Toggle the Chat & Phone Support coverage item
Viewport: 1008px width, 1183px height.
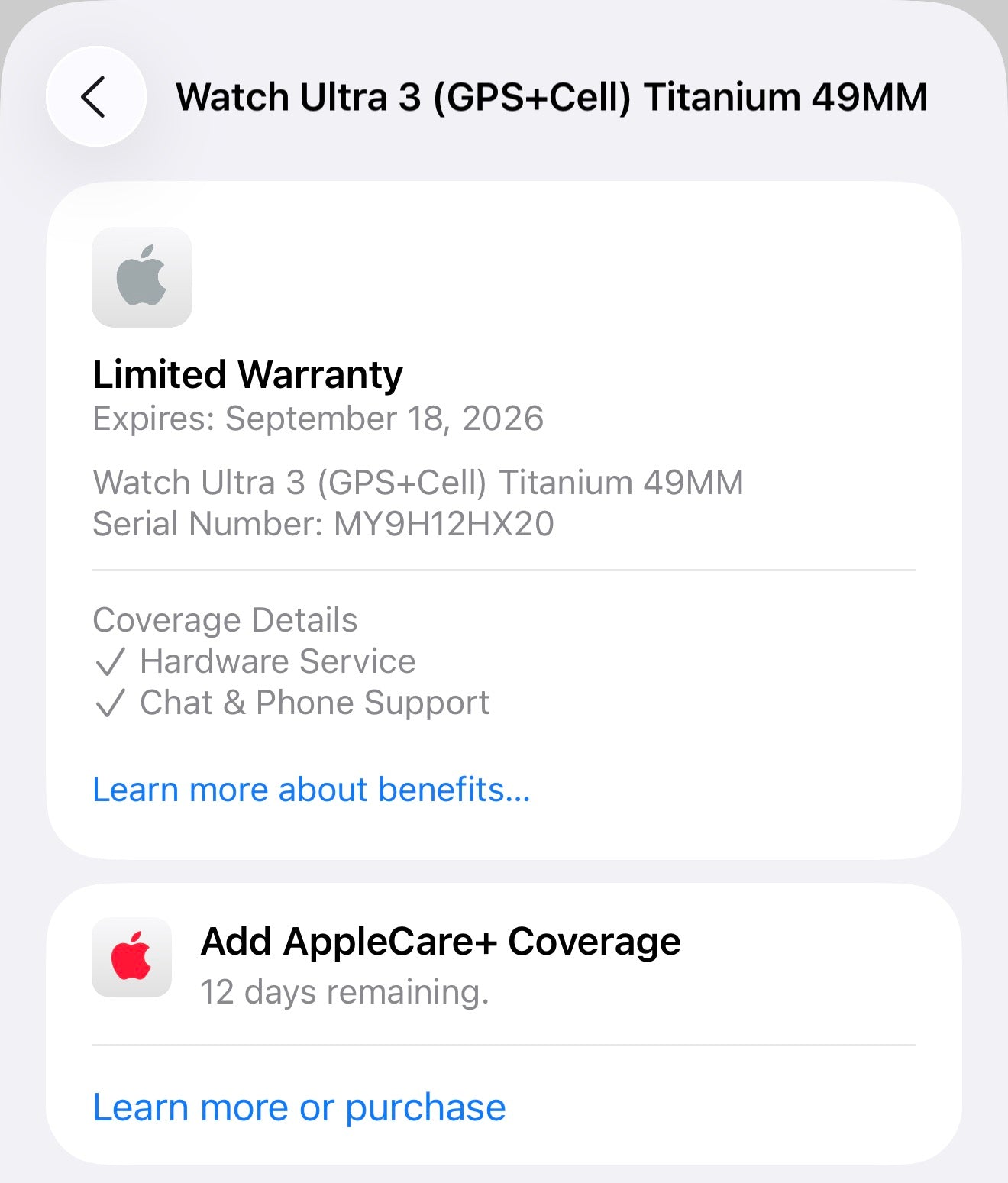click(x=313, y=702)
